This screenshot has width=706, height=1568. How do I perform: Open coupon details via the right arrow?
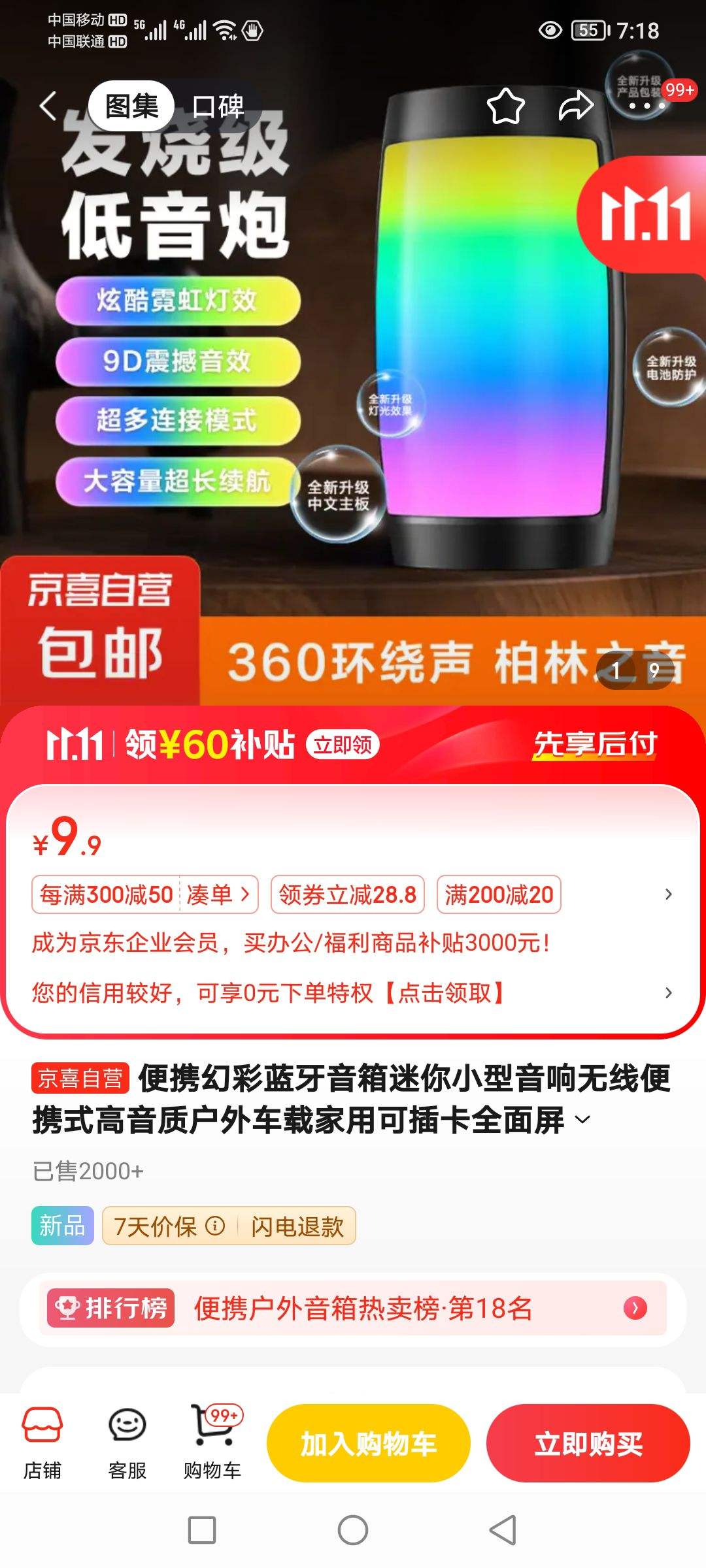pyautogui.click(x=667, y=894)
